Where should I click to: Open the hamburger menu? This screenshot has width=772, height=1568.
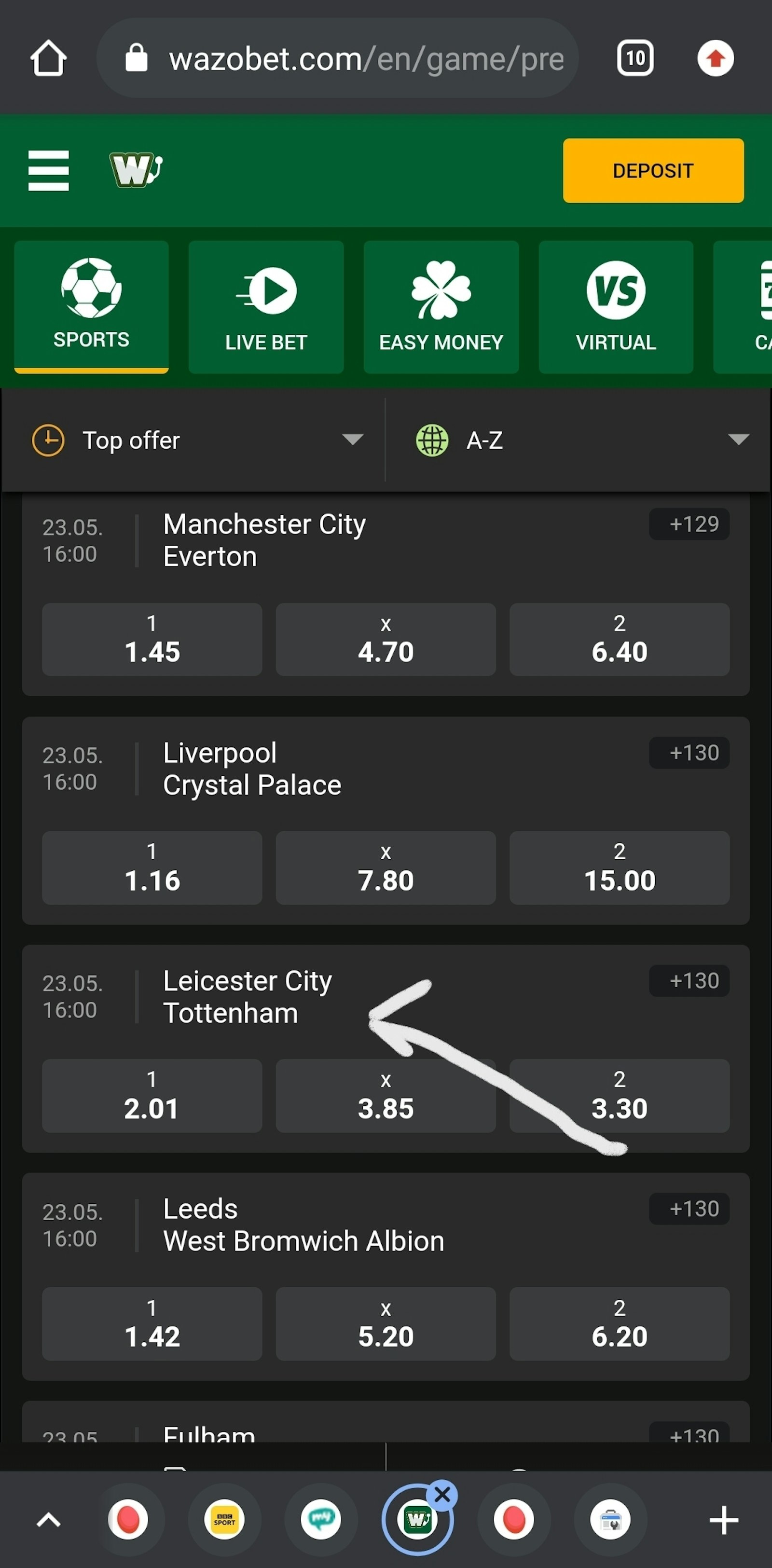pos(48,170)
